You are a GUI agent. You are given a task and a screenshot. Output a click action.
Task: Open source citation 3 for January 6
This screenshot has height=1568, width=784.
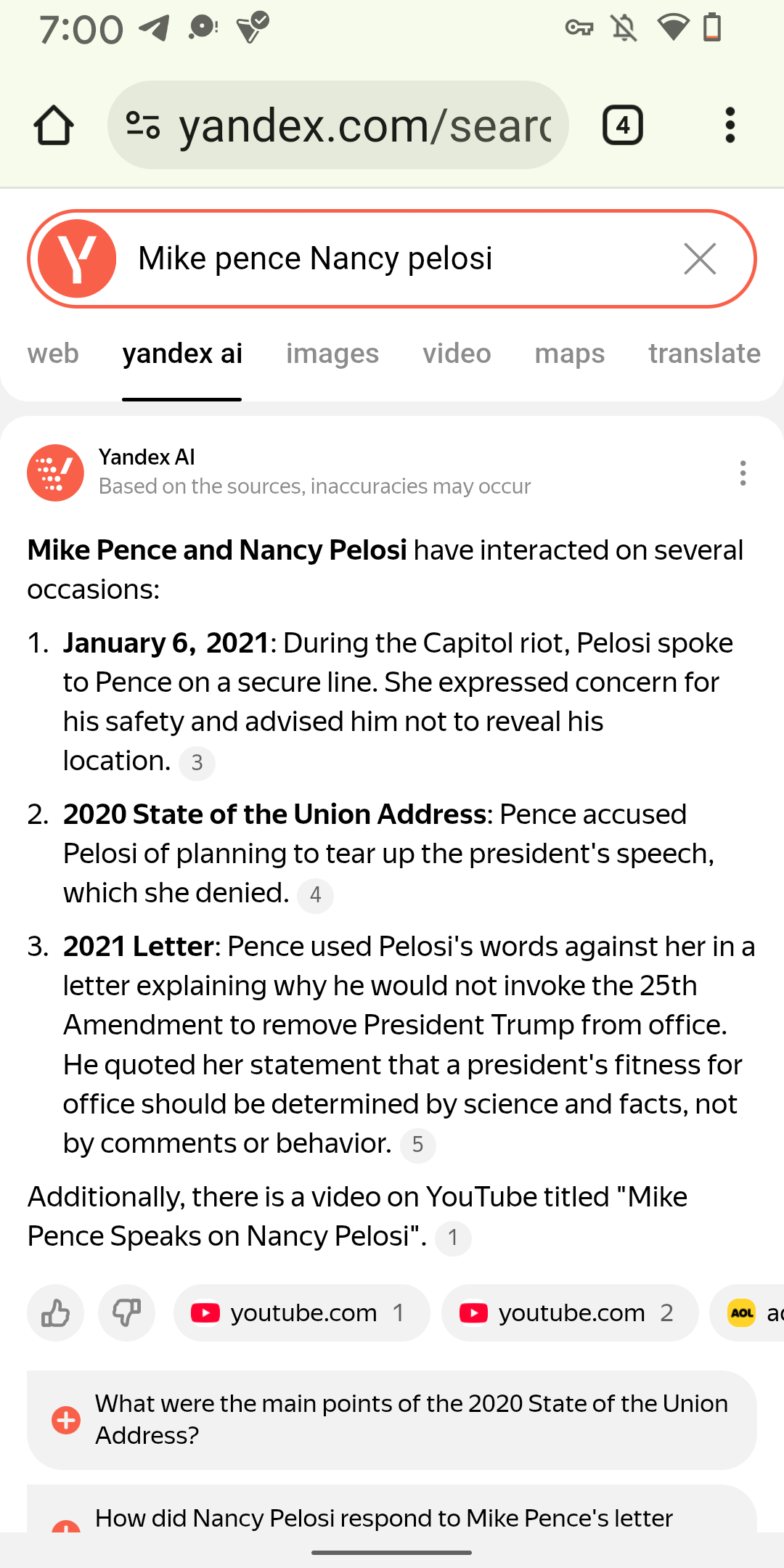point(197,763)
